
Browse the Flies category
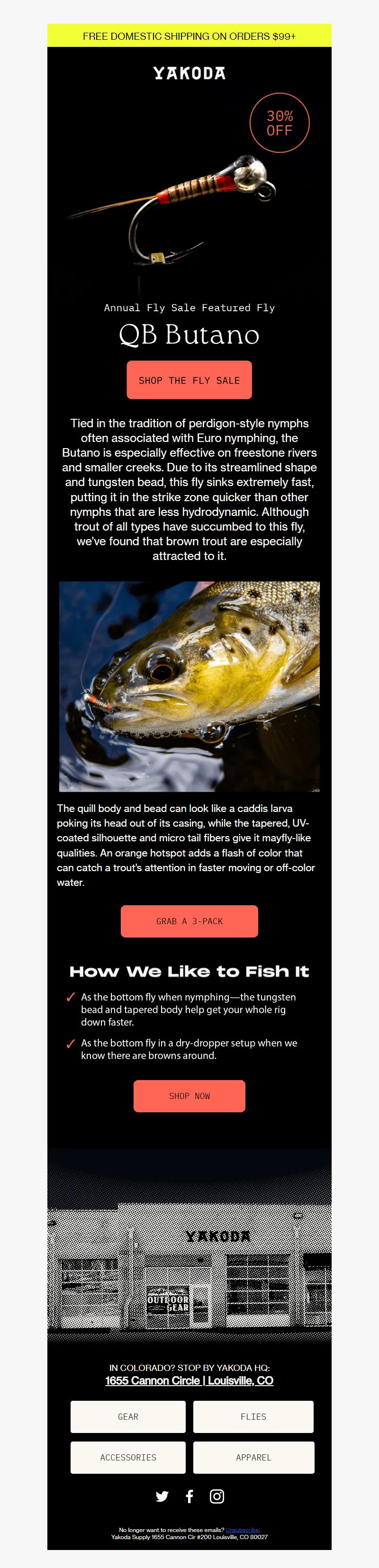point(253,1416)
